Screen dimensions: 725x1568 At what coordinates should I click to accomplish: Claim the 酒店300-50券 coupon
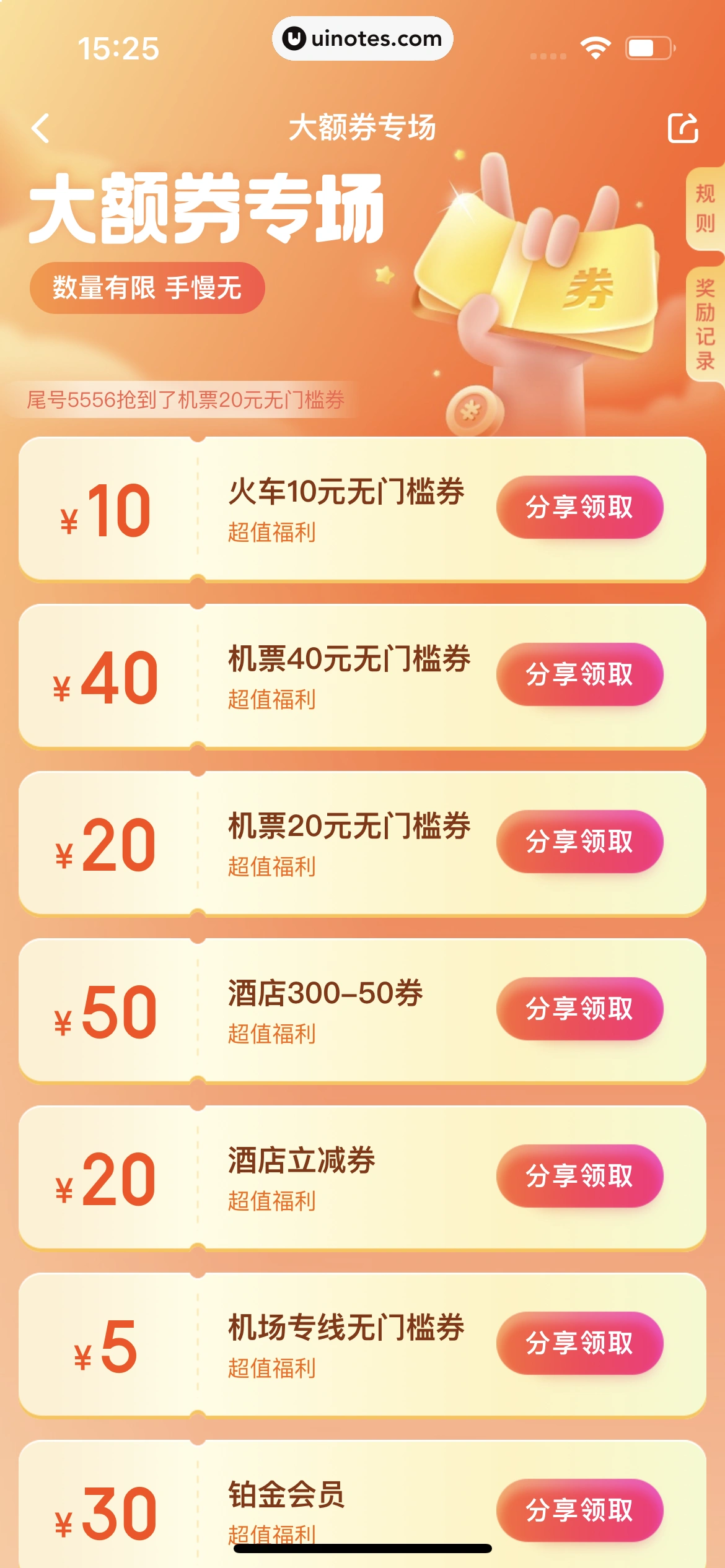point(579,1009)
